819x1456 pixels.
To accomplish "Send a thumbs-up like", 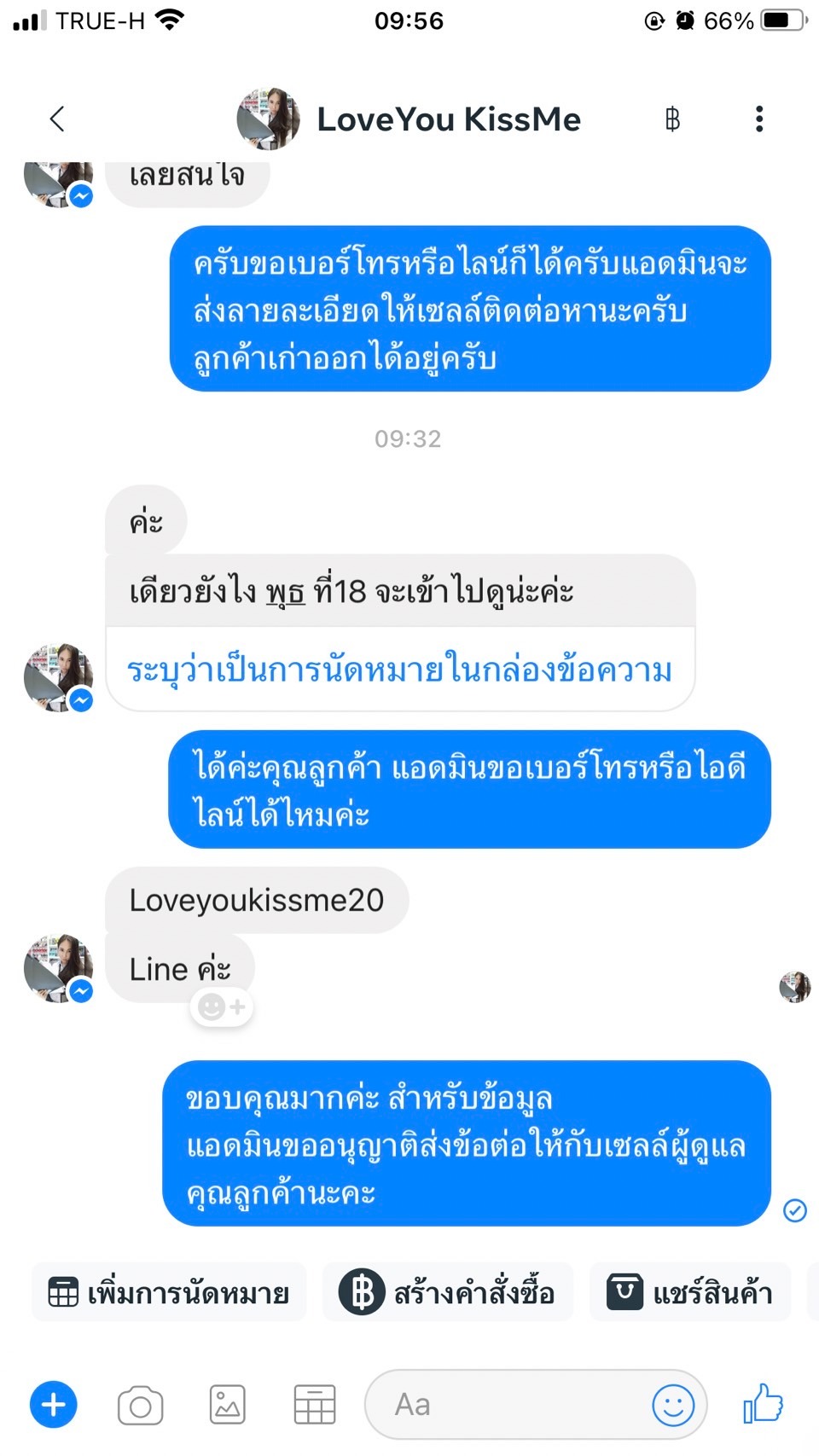I will (x=763, y=1403).
